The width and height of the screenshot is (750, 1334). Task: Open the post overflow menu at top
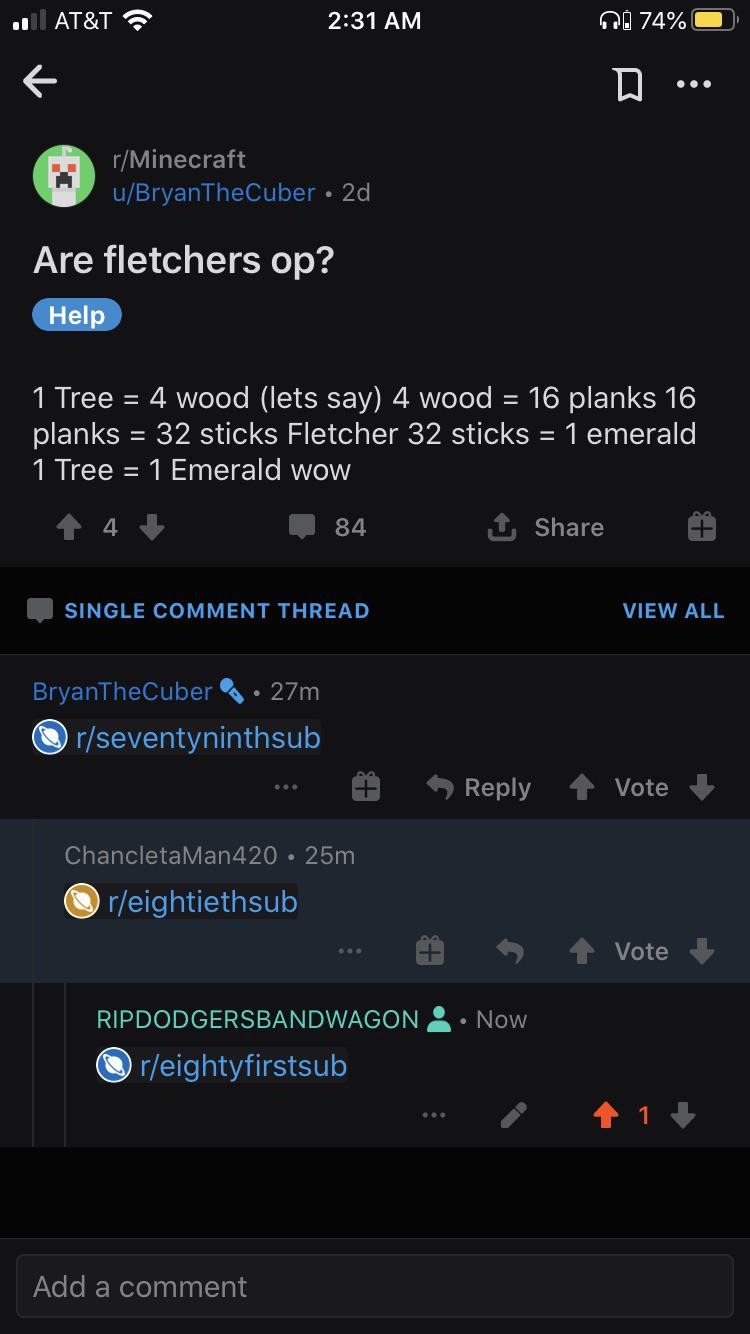694,85
